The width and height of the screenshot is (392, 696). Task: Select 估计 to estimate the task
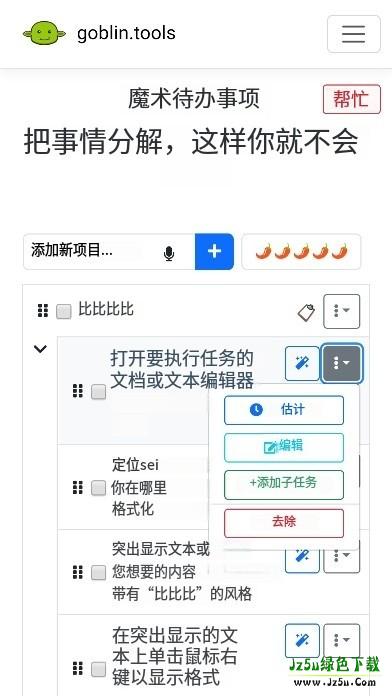pos(284,410)
